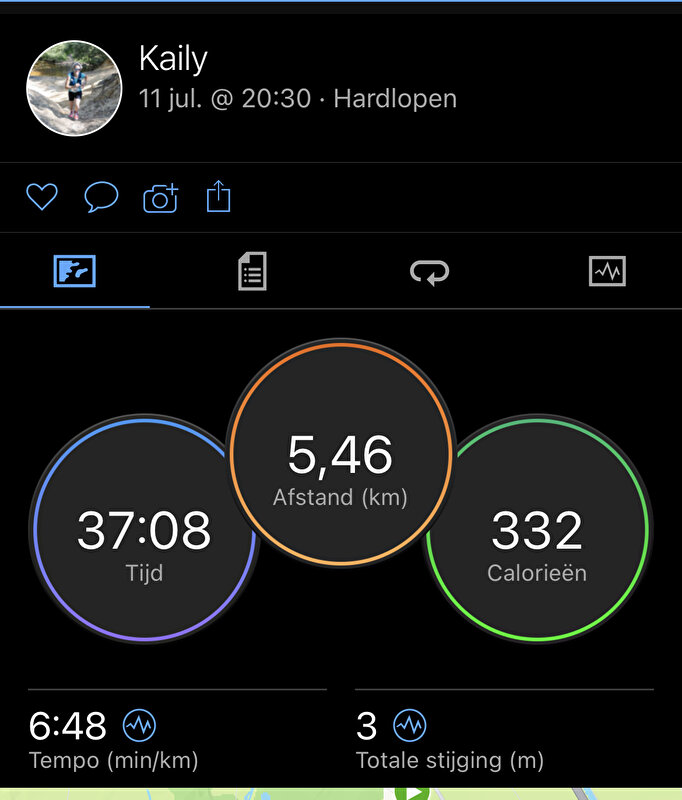Open the laps tab
Image resolution: width=682 pixels, height=800 pixels.
[430, 271]
